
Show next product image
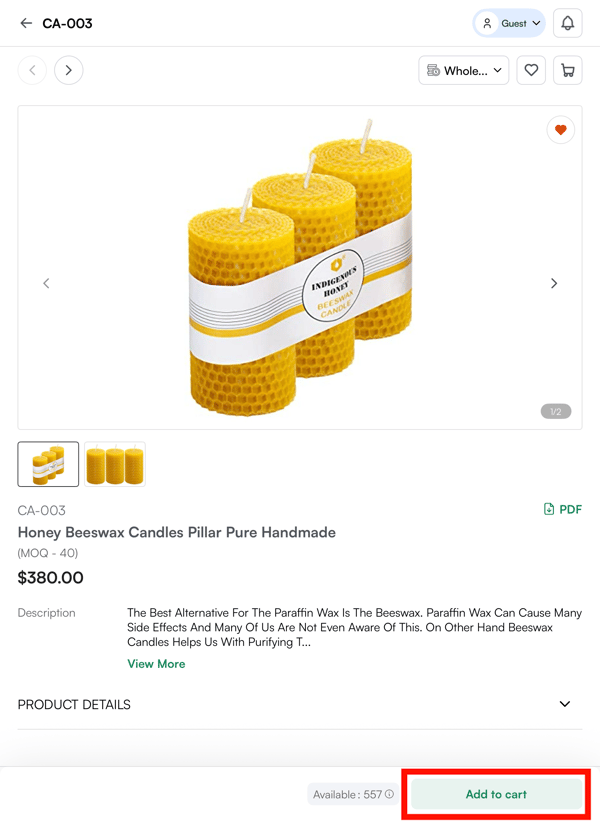click(x=554, y=284)
